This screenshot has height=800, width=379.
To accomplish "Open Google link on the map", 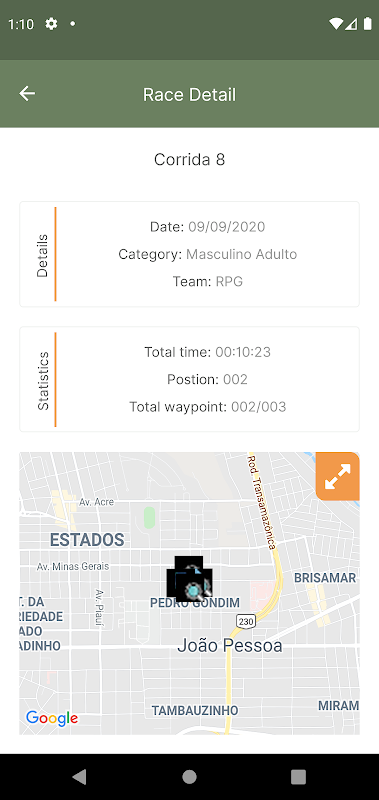I will coord(52,718).
